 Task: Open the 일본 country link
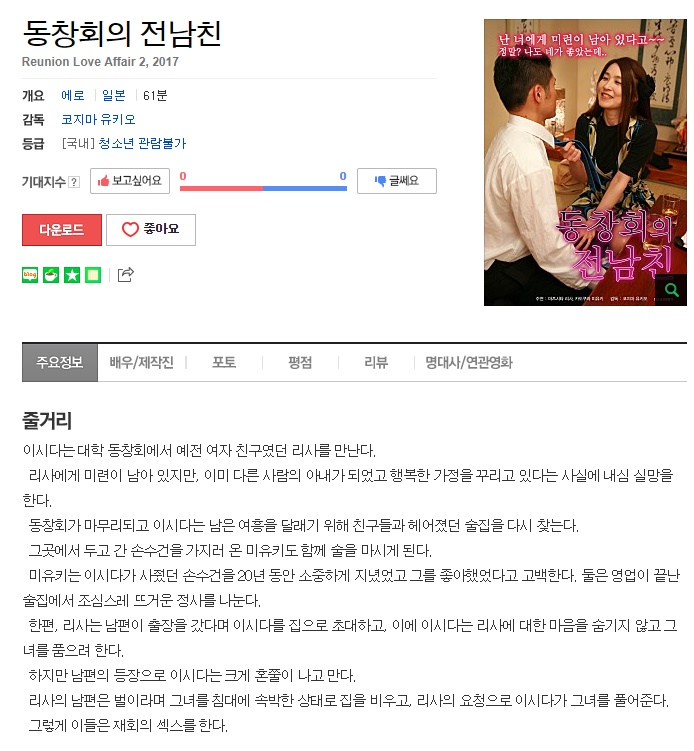tap(114, 95)
